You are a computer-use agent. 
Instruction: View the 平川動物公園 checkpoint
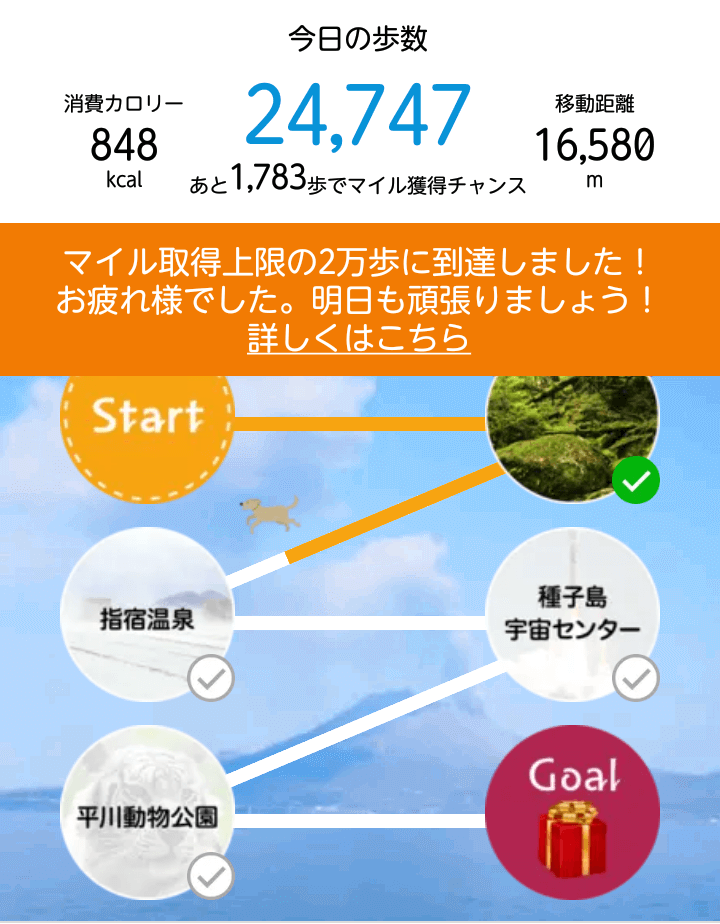pos(147,813)
